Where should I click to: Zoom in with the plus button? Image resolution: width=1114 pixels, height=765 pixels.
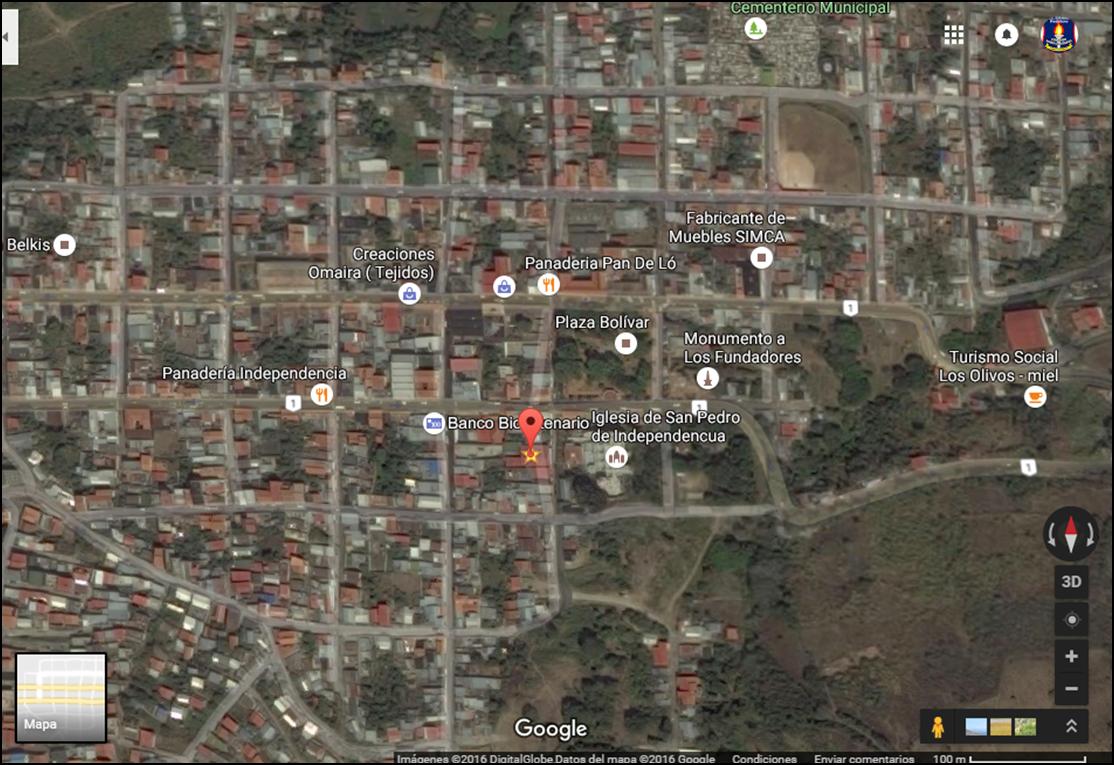(x=1071, y=657)
